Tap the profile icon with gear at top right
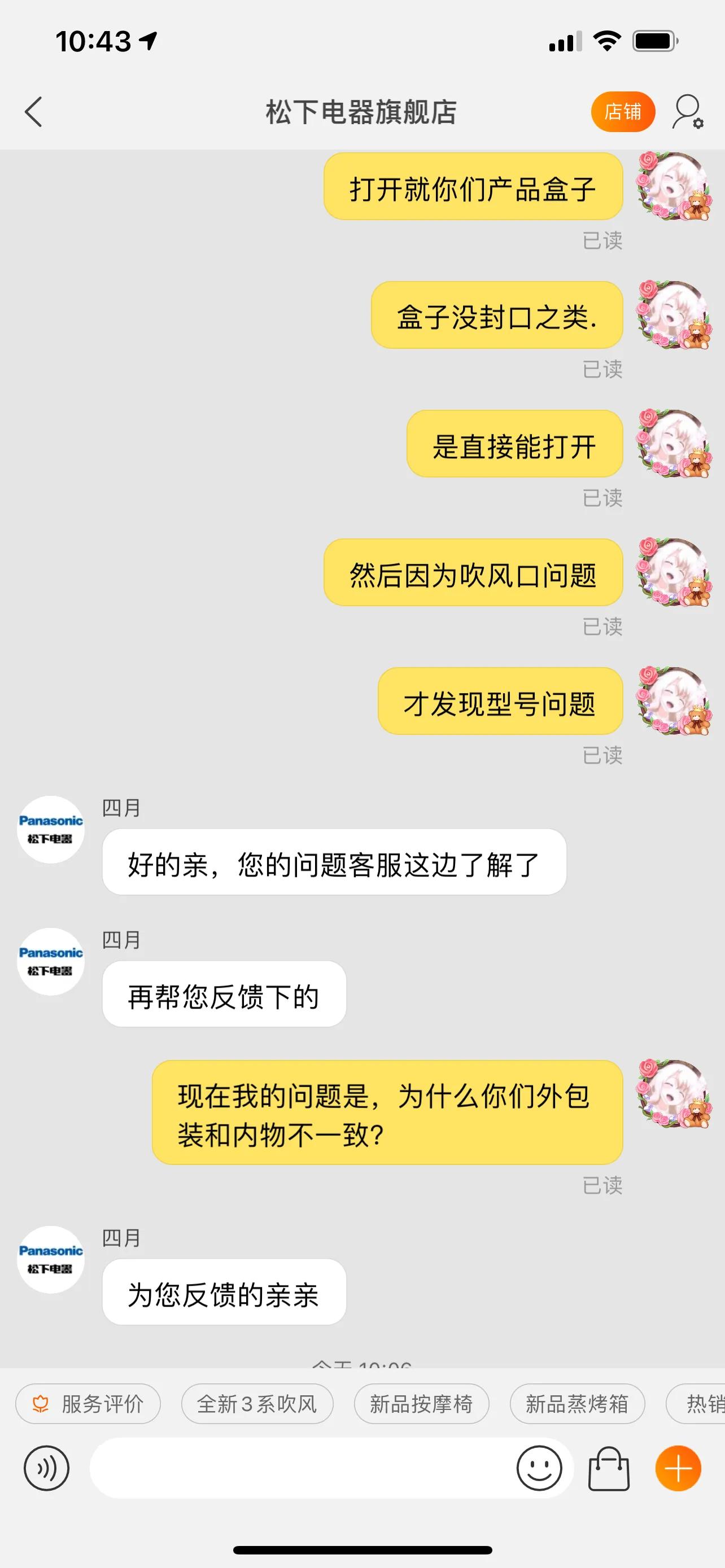The width and height of the screenshot is (725, 1568). point(686,111)
